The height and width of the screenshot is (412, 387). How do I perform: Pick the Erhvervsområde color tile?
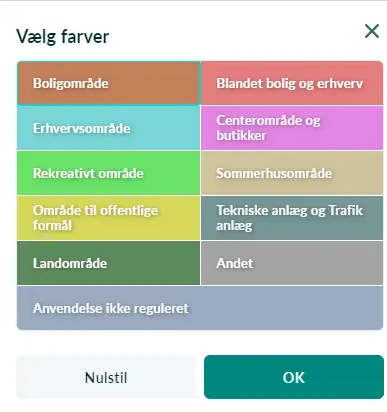[x=109, y=128]
